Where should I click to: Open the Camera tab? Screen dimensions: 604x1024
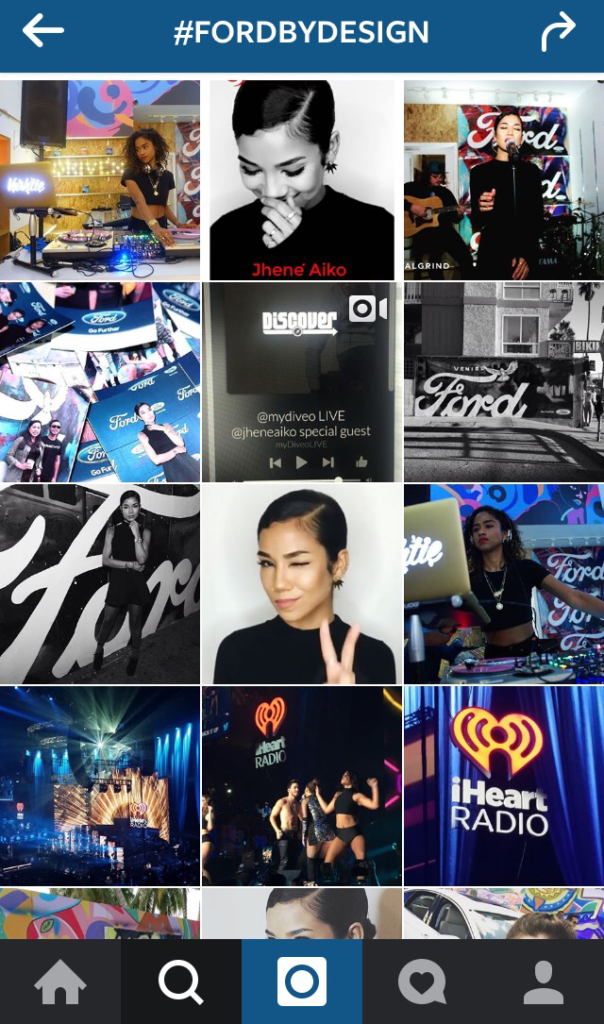(x=302, y=982)
